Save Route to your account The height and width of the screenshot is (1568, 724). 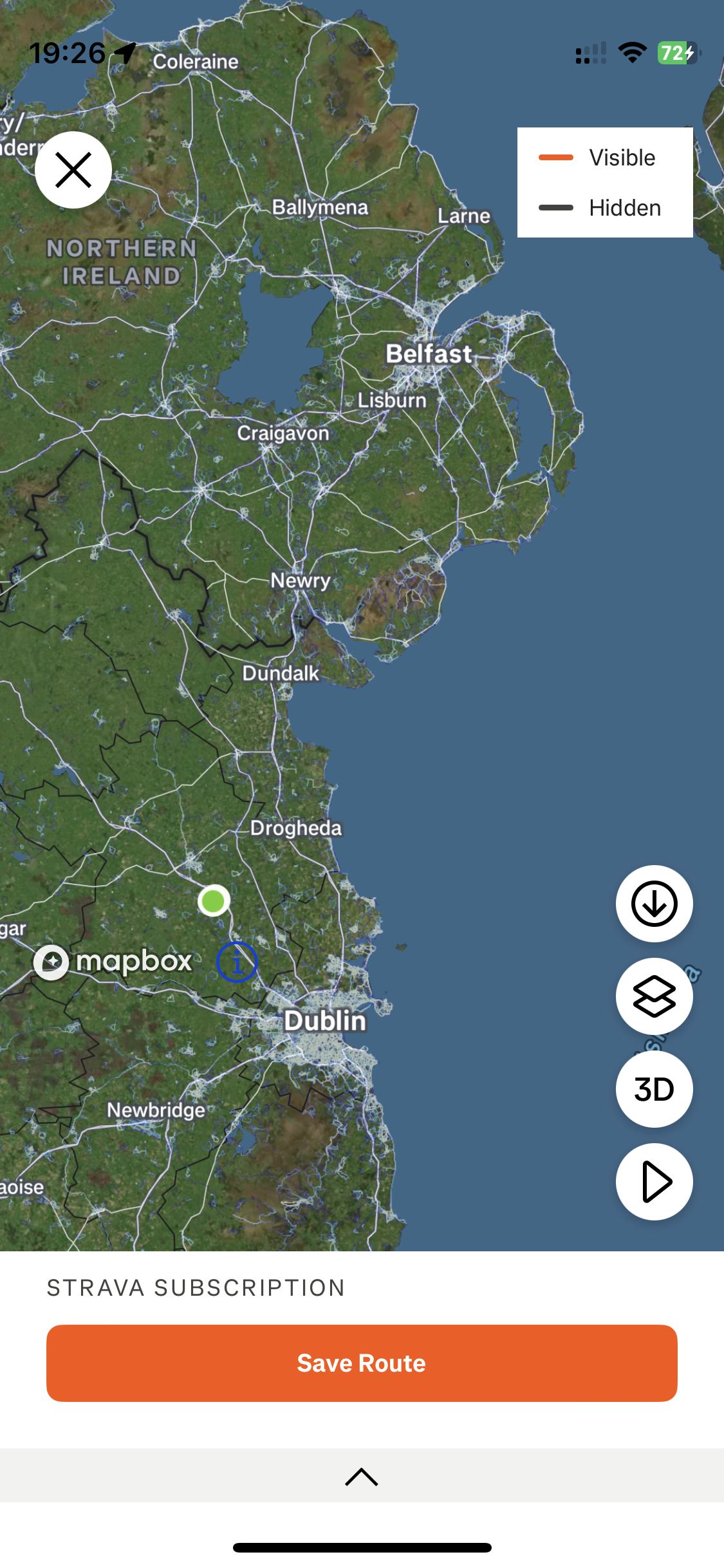(362, 1363)
